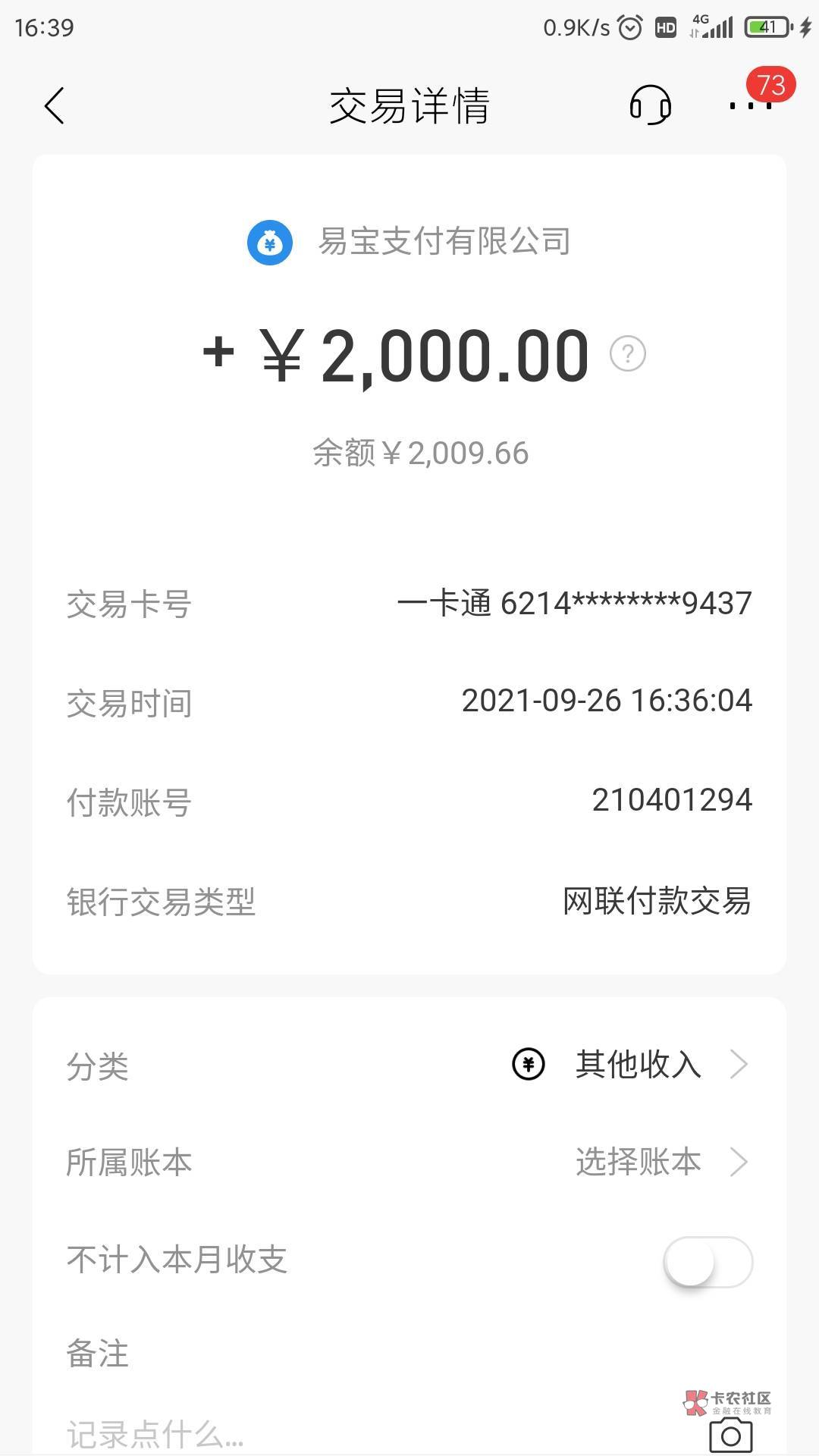Screen dimensions: 819x1456
Task: Open 选择账本 to pick an account book
Action: [409, 1162]
